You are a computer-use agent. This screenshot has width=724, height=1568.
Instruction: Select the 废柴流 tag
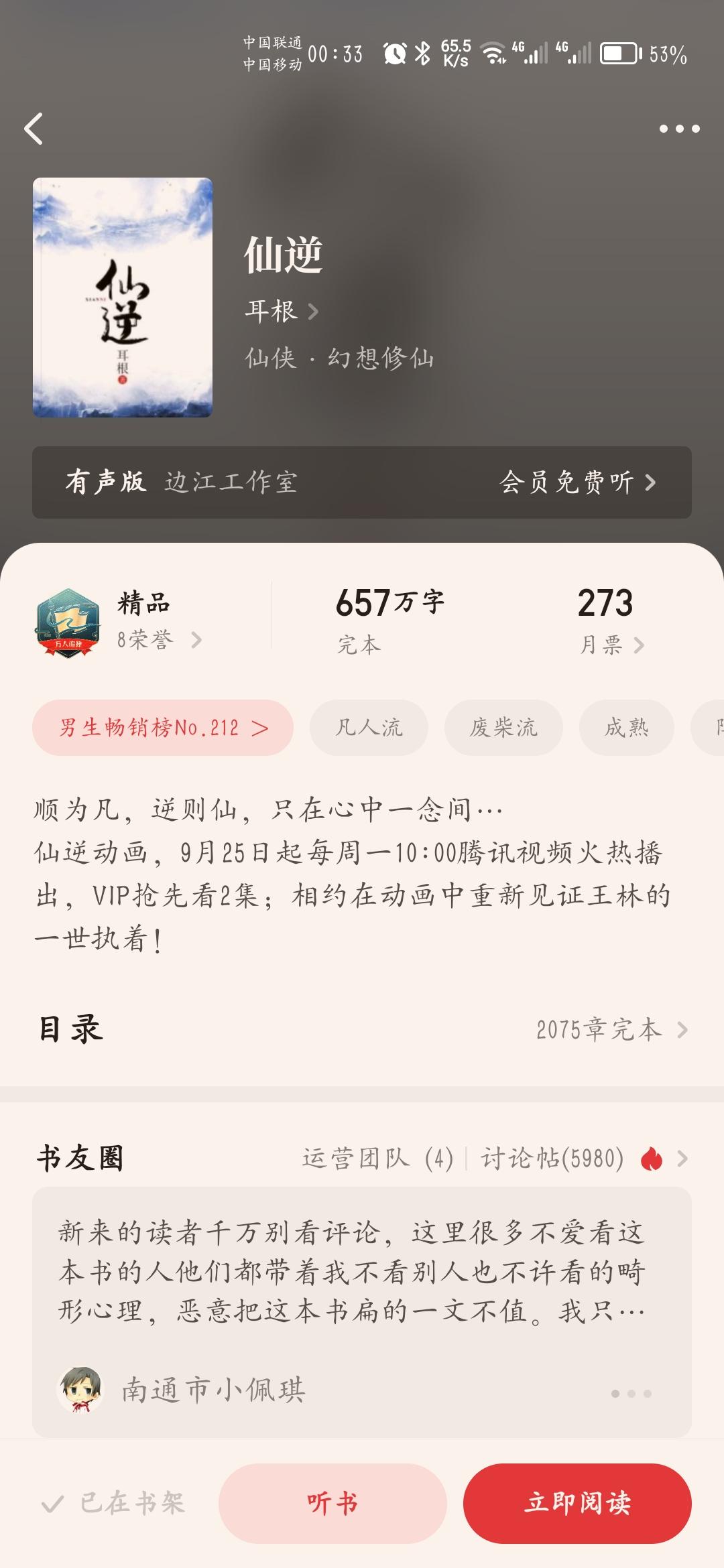coord(503,728)
